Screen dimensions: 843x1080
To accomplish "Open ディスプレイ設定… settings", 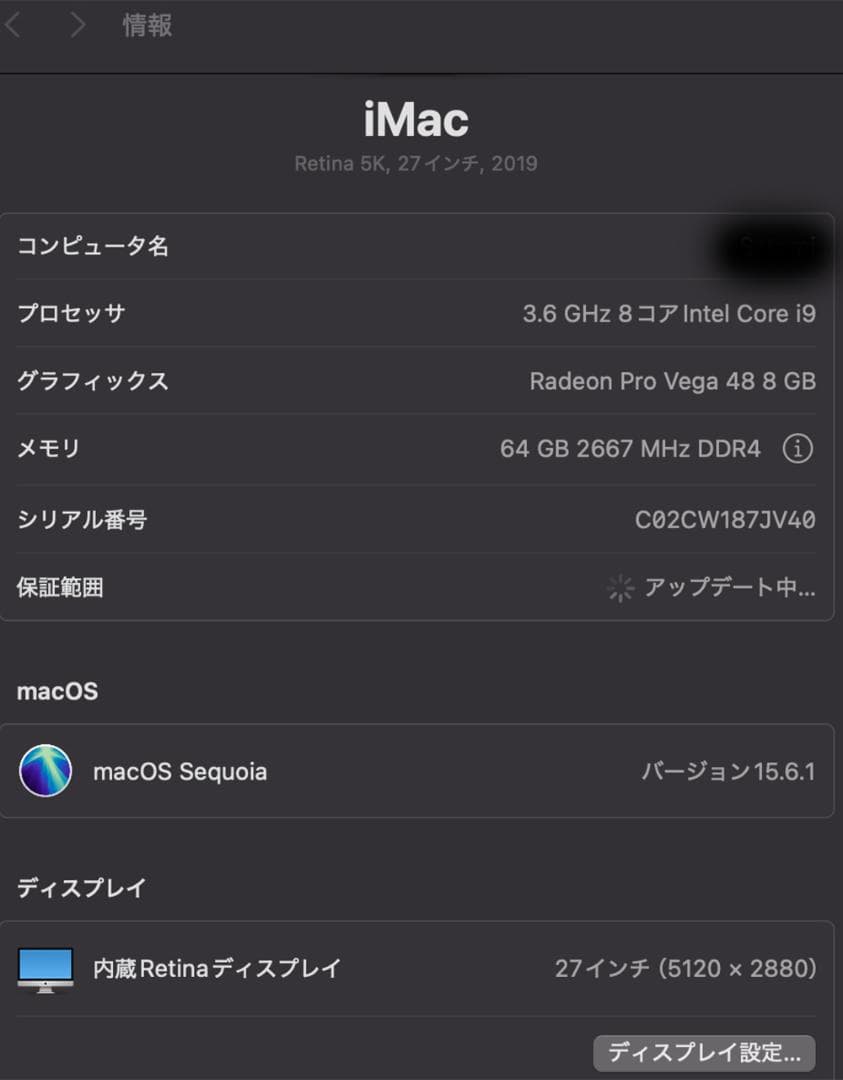I will pos(704,1053).
